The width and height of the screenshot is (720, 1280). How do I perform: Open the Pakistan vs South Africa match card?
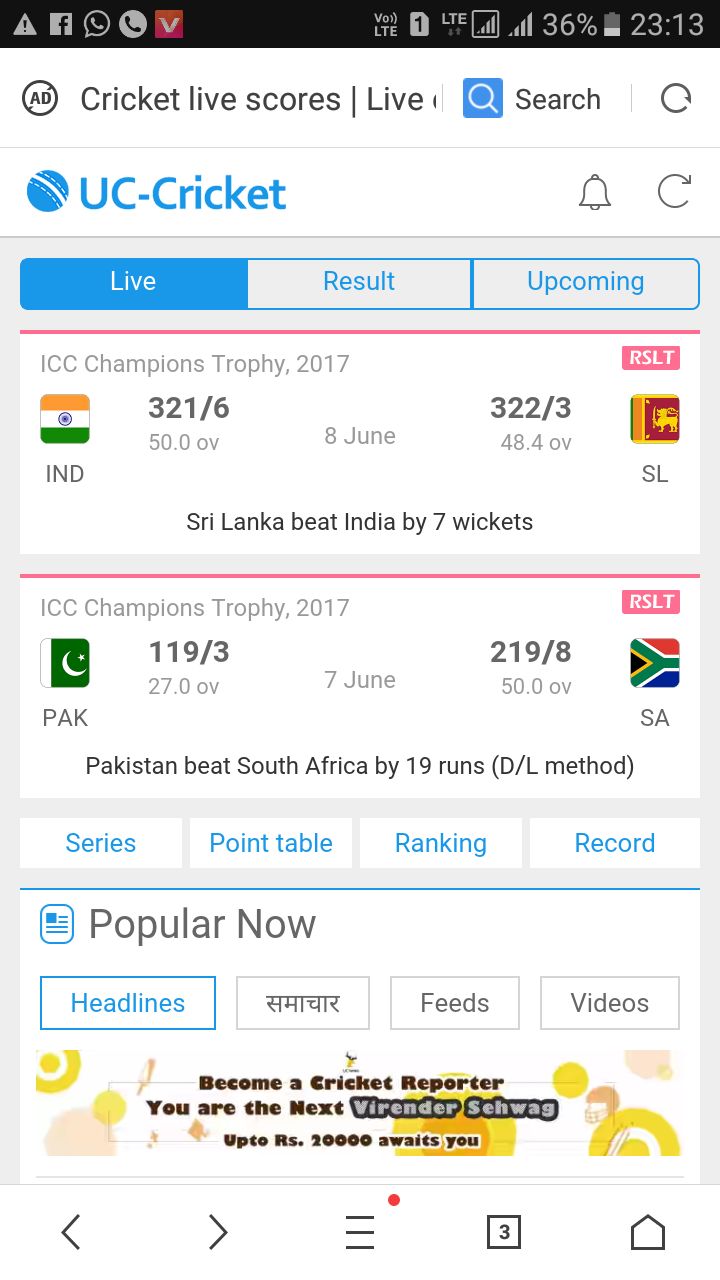(360, 687)
